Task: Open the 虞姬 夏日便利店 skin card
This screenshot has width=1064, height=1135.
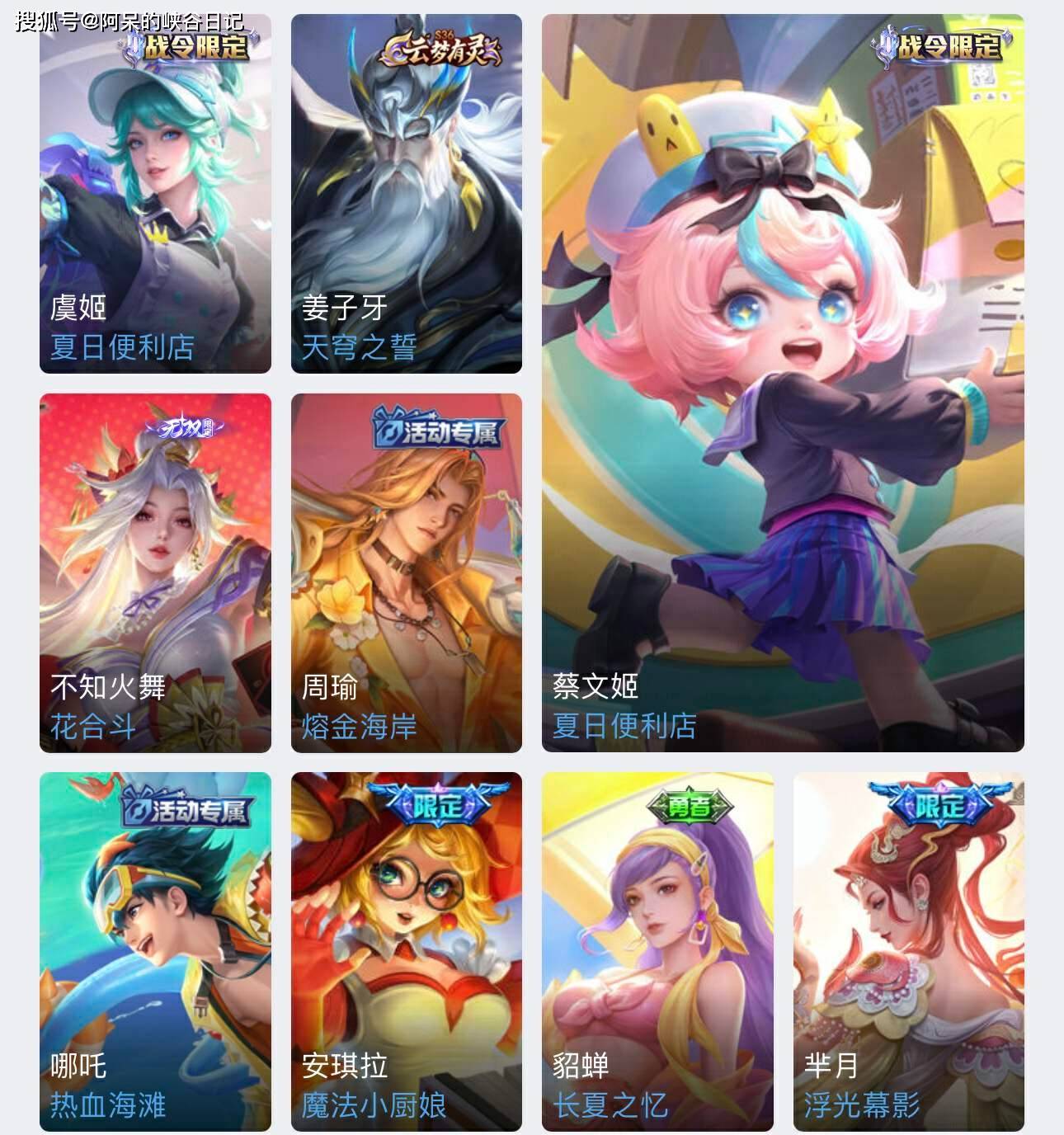Action: (x=155, y=194)
